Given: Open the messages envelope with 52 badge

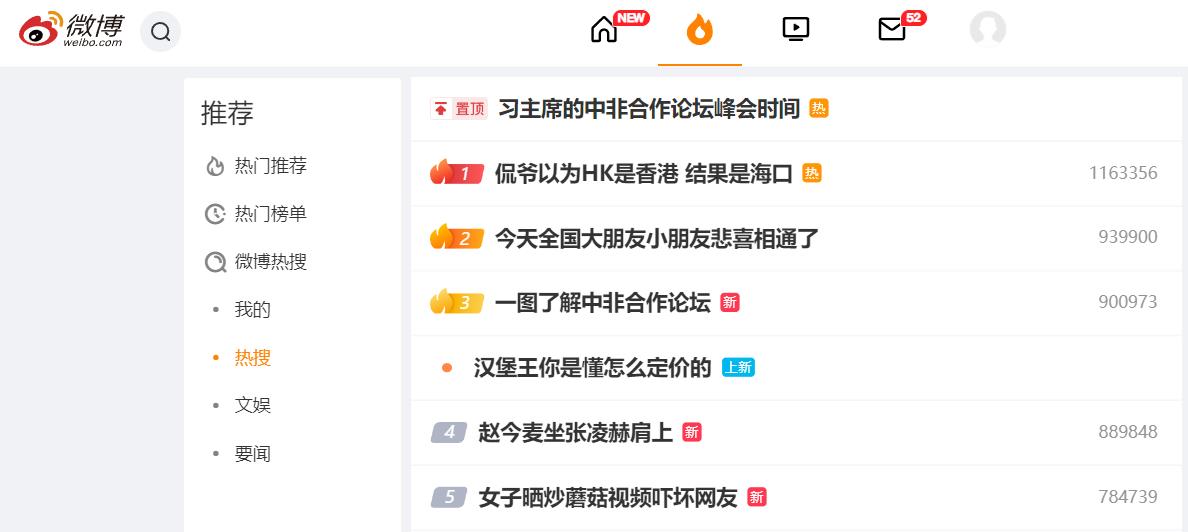Looking at the screenshot, I should point(891,30).
